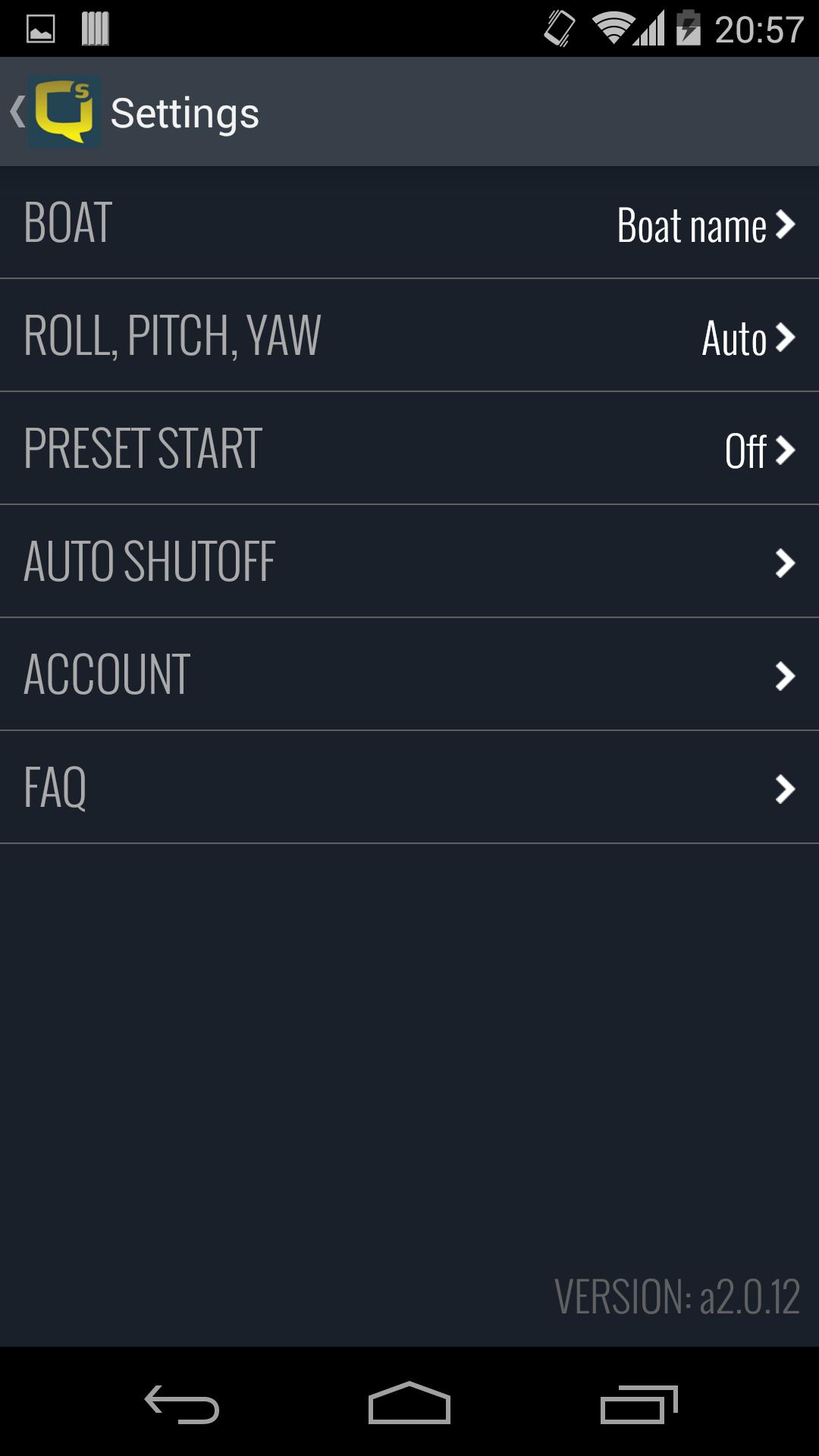Open the FAQ page
Screen dimensions: 819x1456
point(409,787)
